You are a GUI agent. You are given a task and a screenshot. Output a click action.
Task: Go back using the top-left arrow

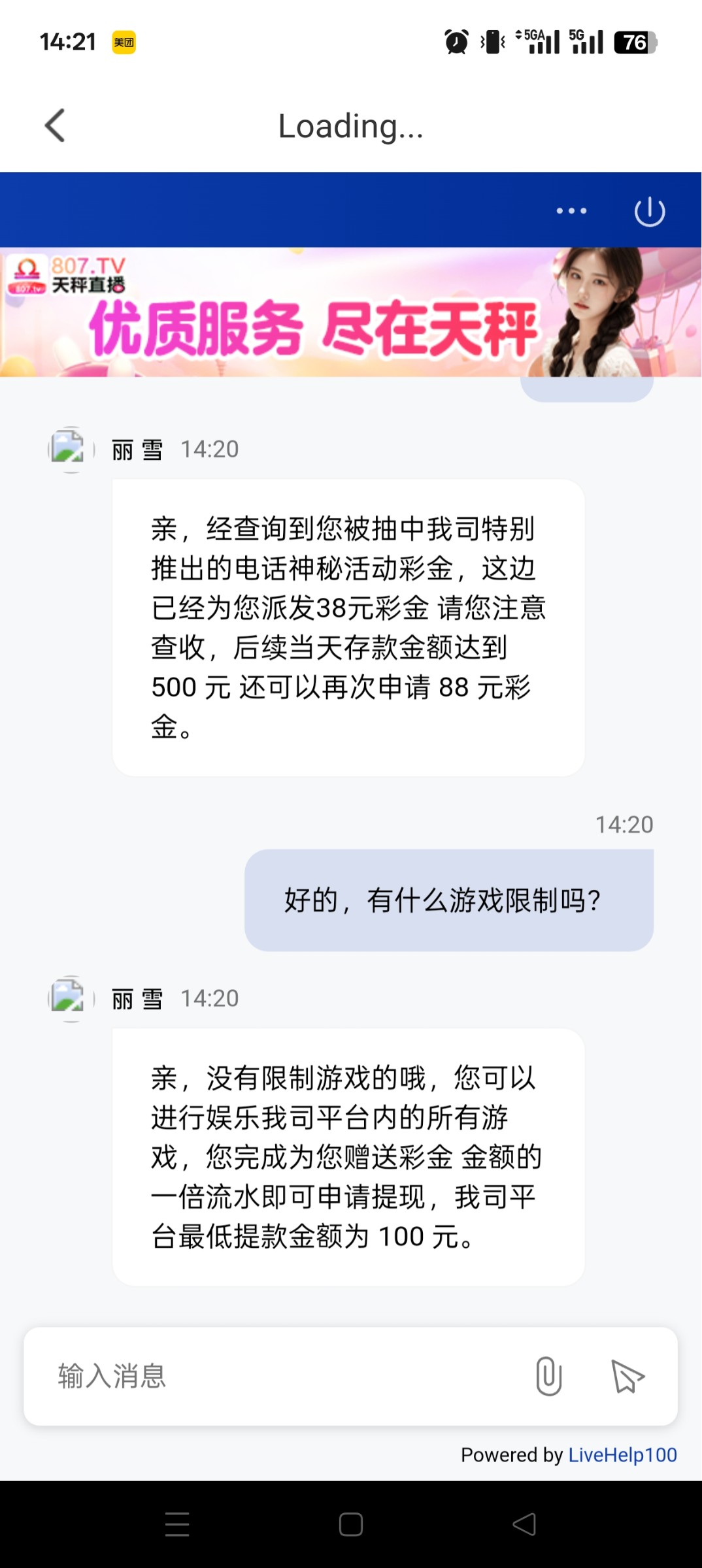pos(55,125)
